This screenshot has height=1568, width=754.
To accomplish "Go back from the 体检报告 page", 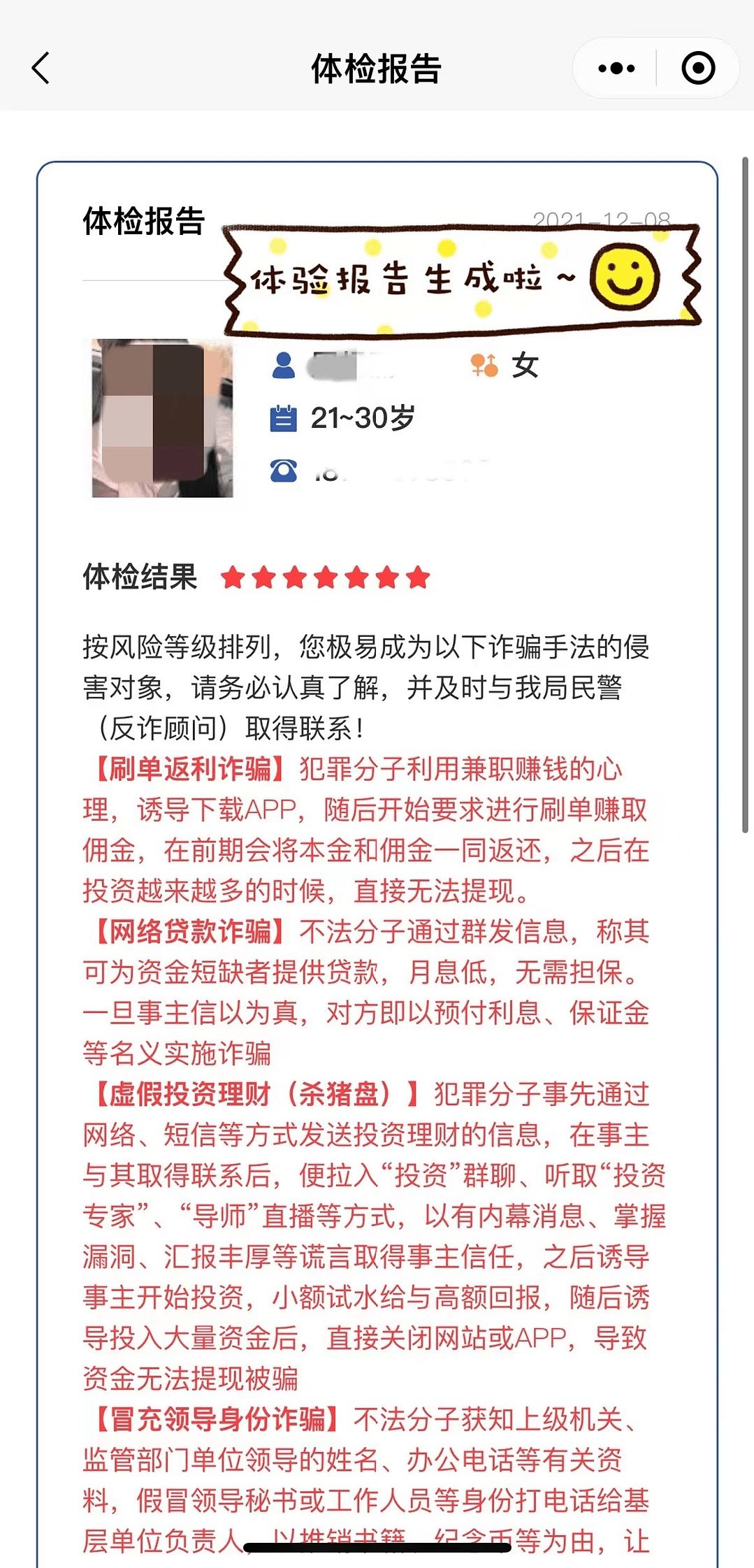I will [x=41, y=69].
